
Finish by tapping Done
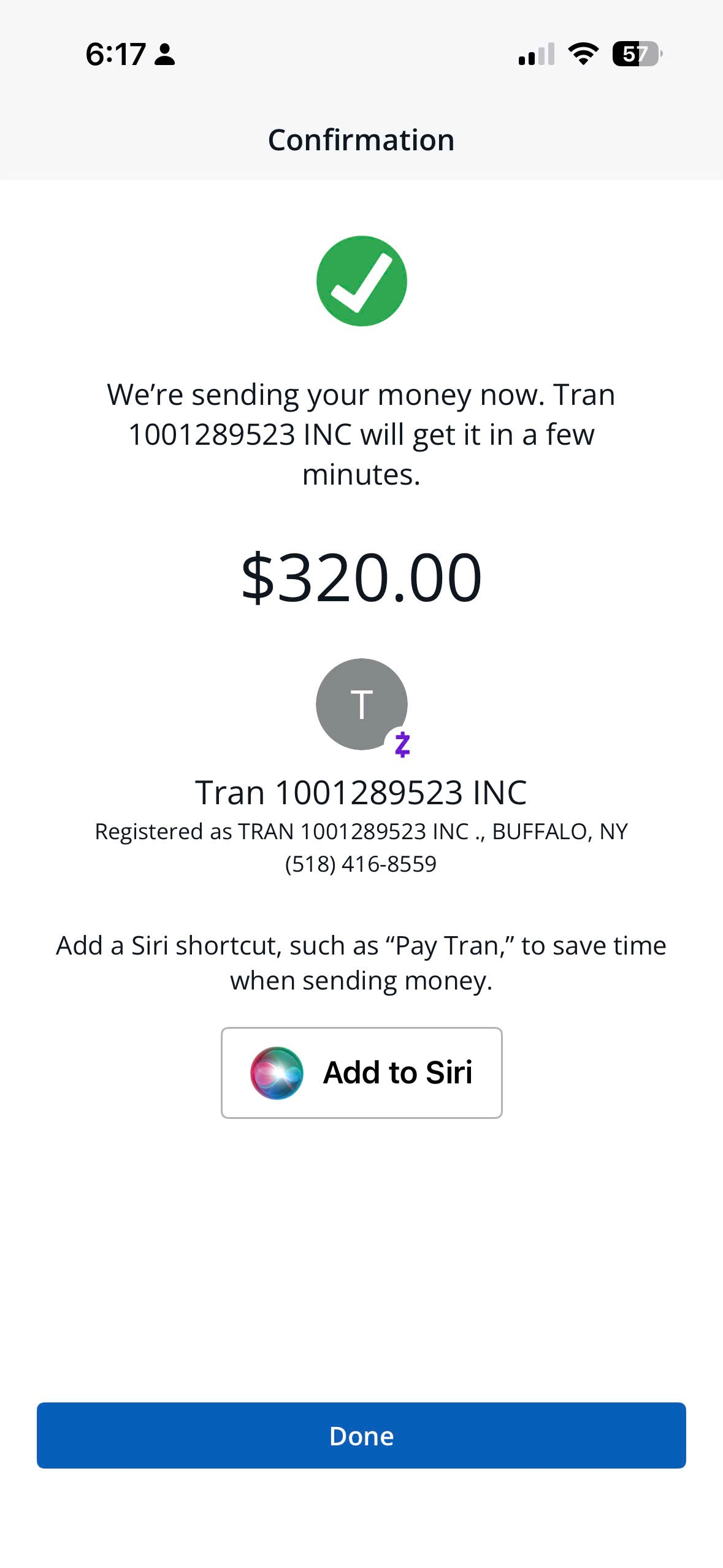coord(361,1435)
